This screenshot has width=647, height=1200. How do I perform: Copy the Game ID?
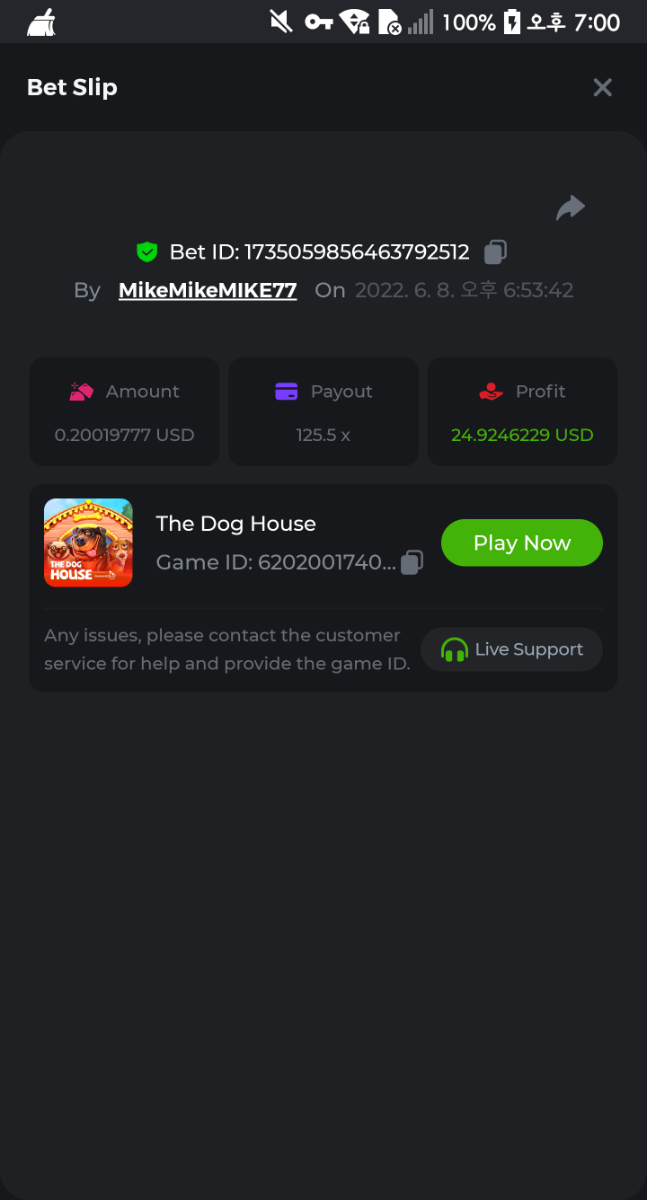click(411, 563)
